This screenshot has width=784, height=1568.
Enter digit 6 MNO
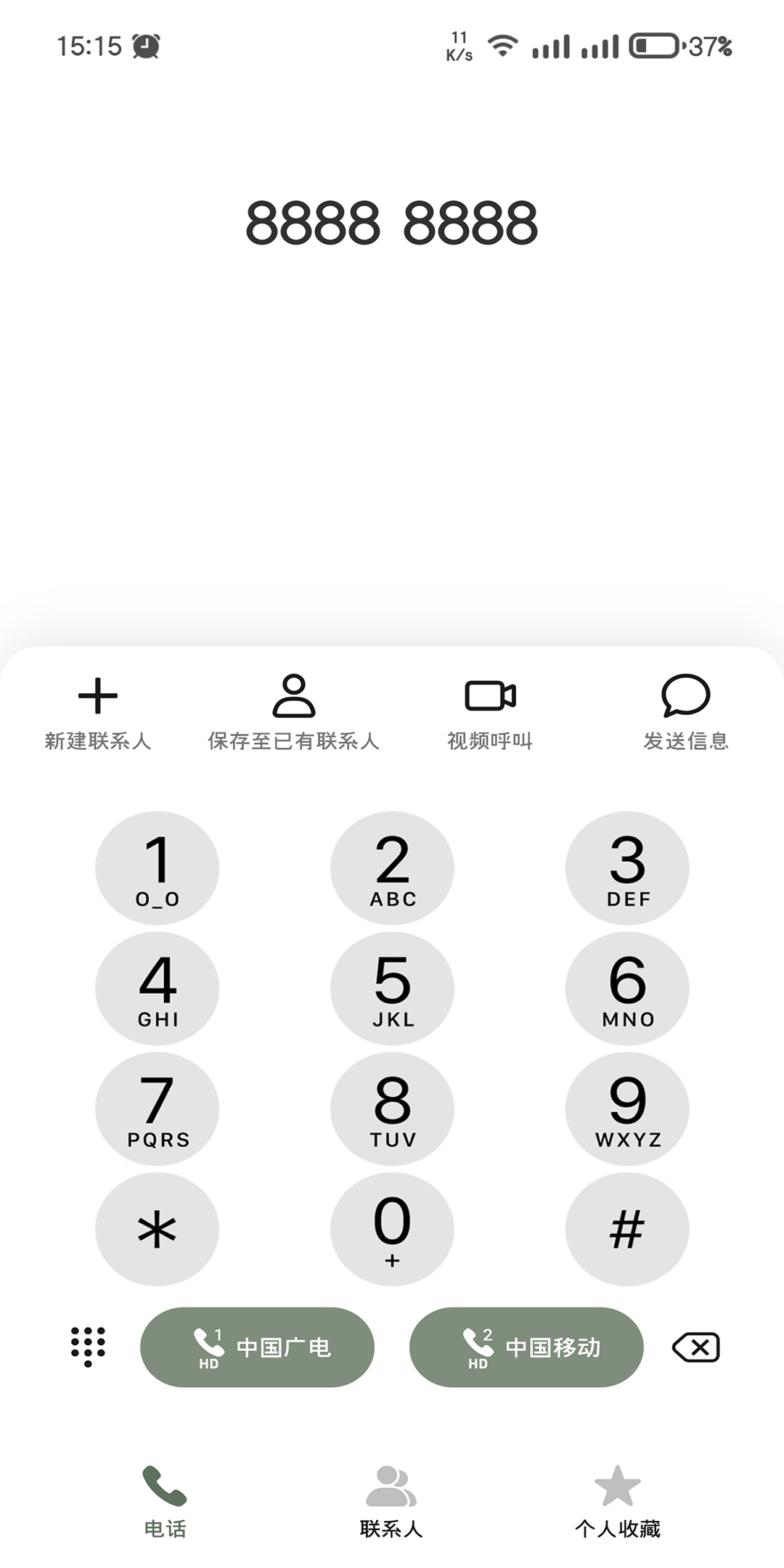pyautogui.click(x=627, y=988)
